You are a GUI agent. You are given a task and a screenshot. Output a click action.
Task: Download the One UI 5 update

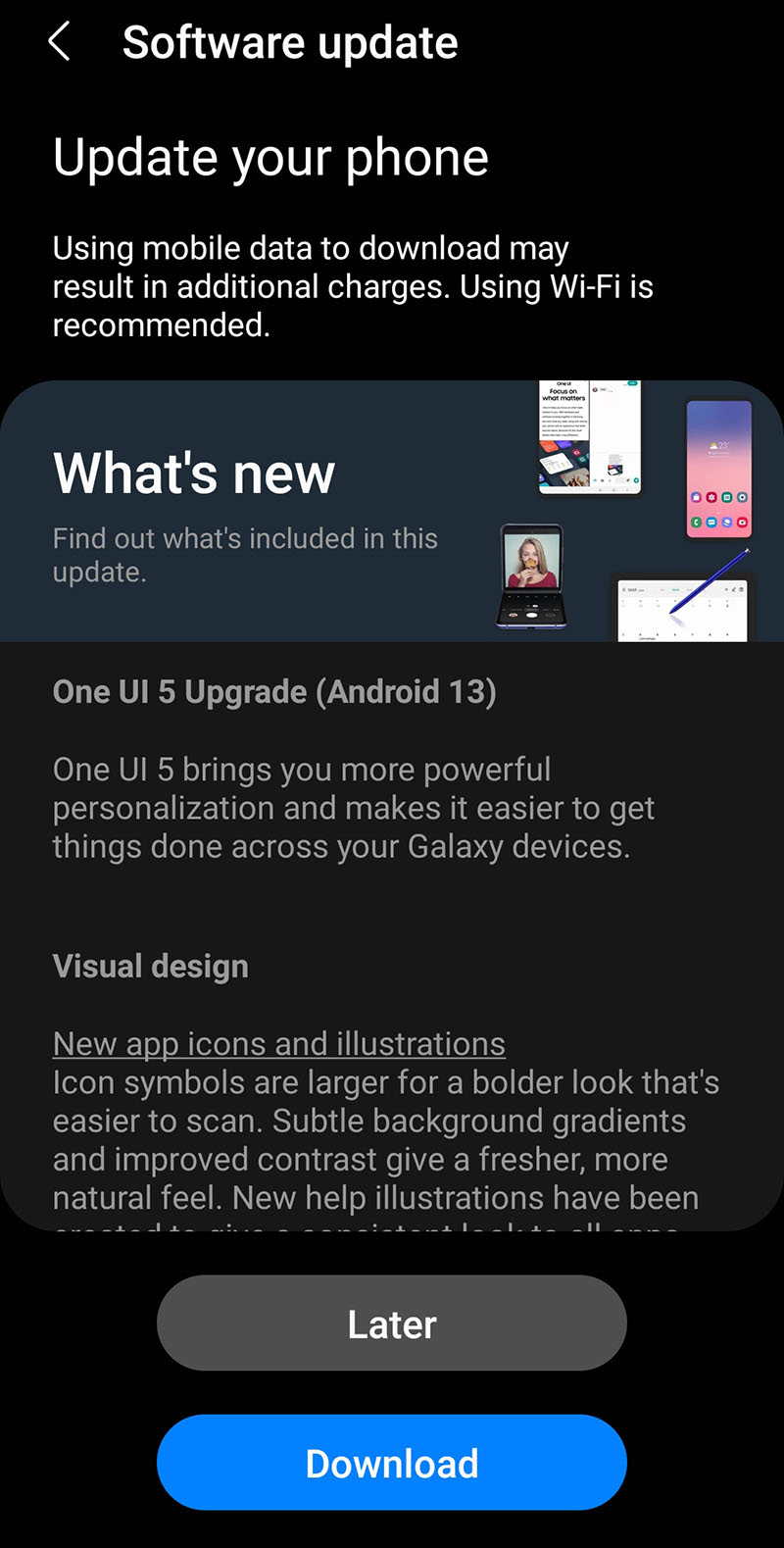pos(392,1463)
